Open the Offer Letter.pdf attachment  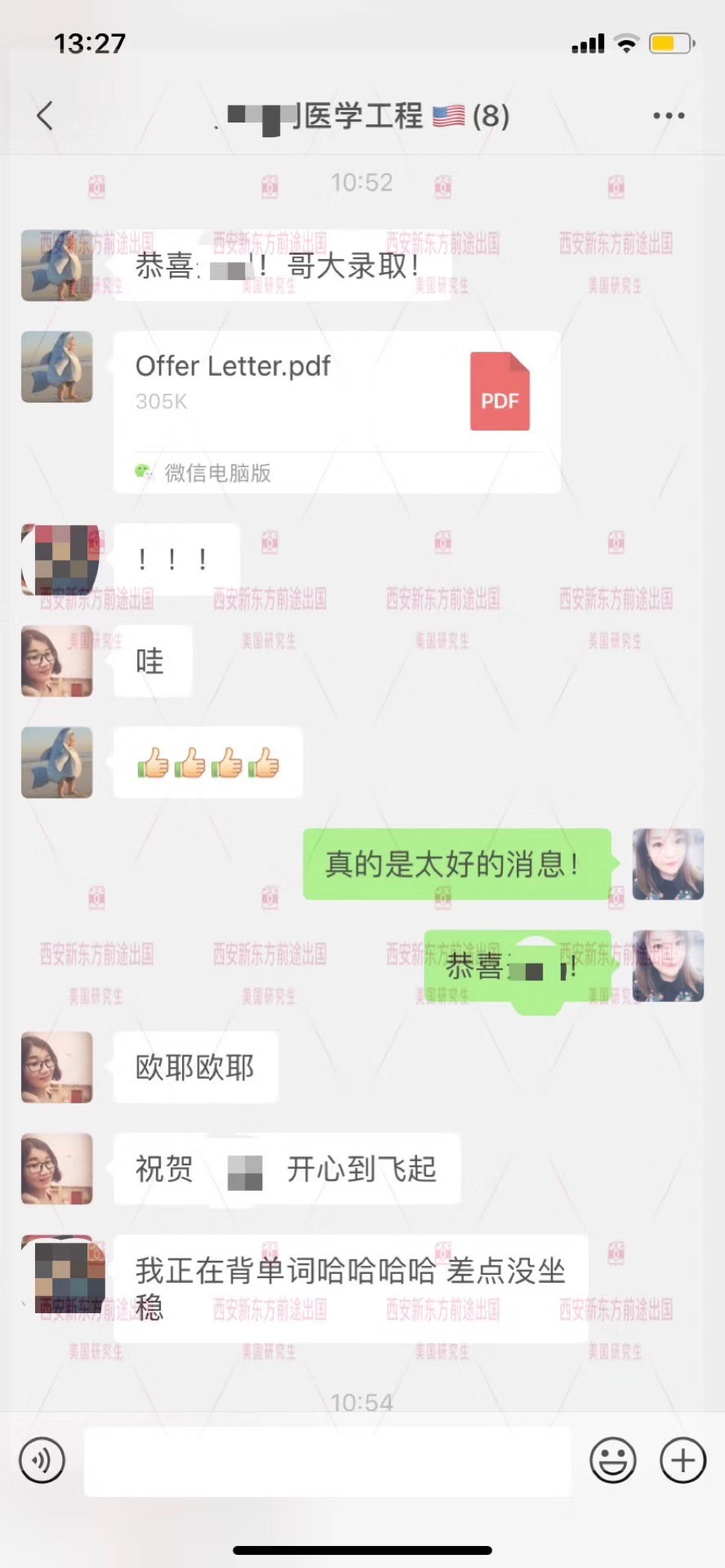point(336,411)
